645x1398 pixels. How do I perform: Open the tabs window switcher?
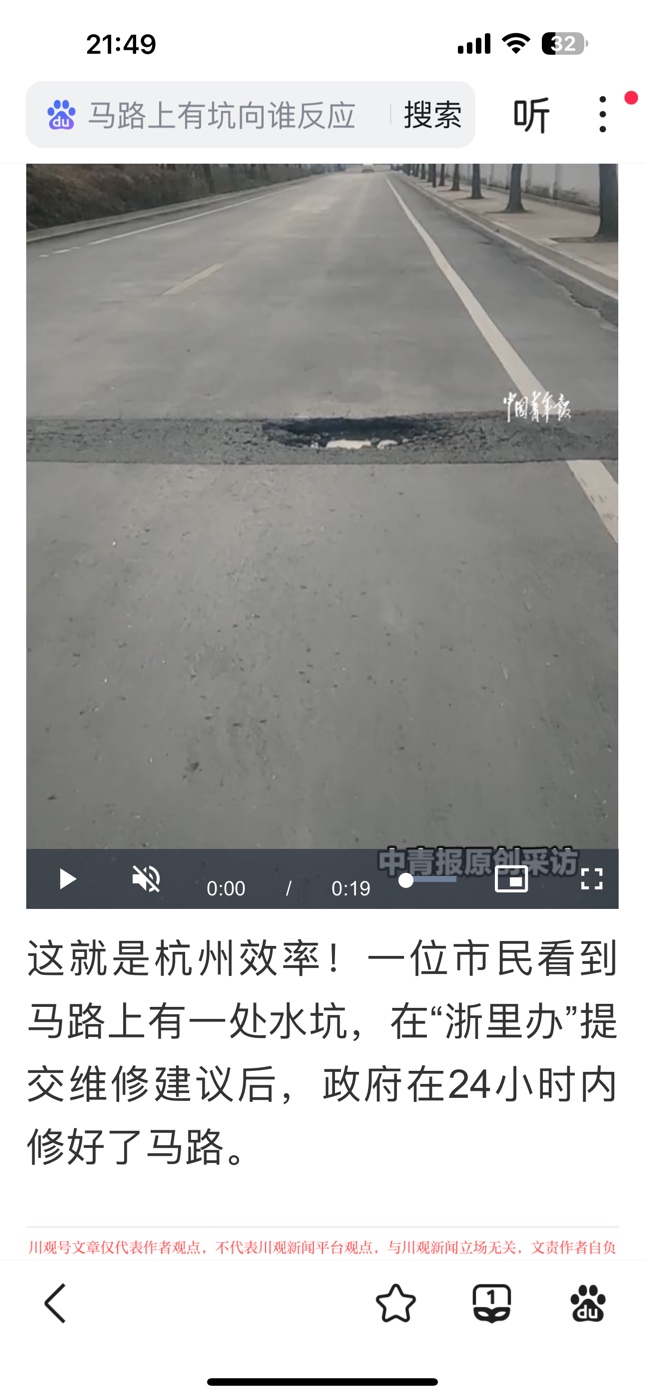tap(491, 1303)
